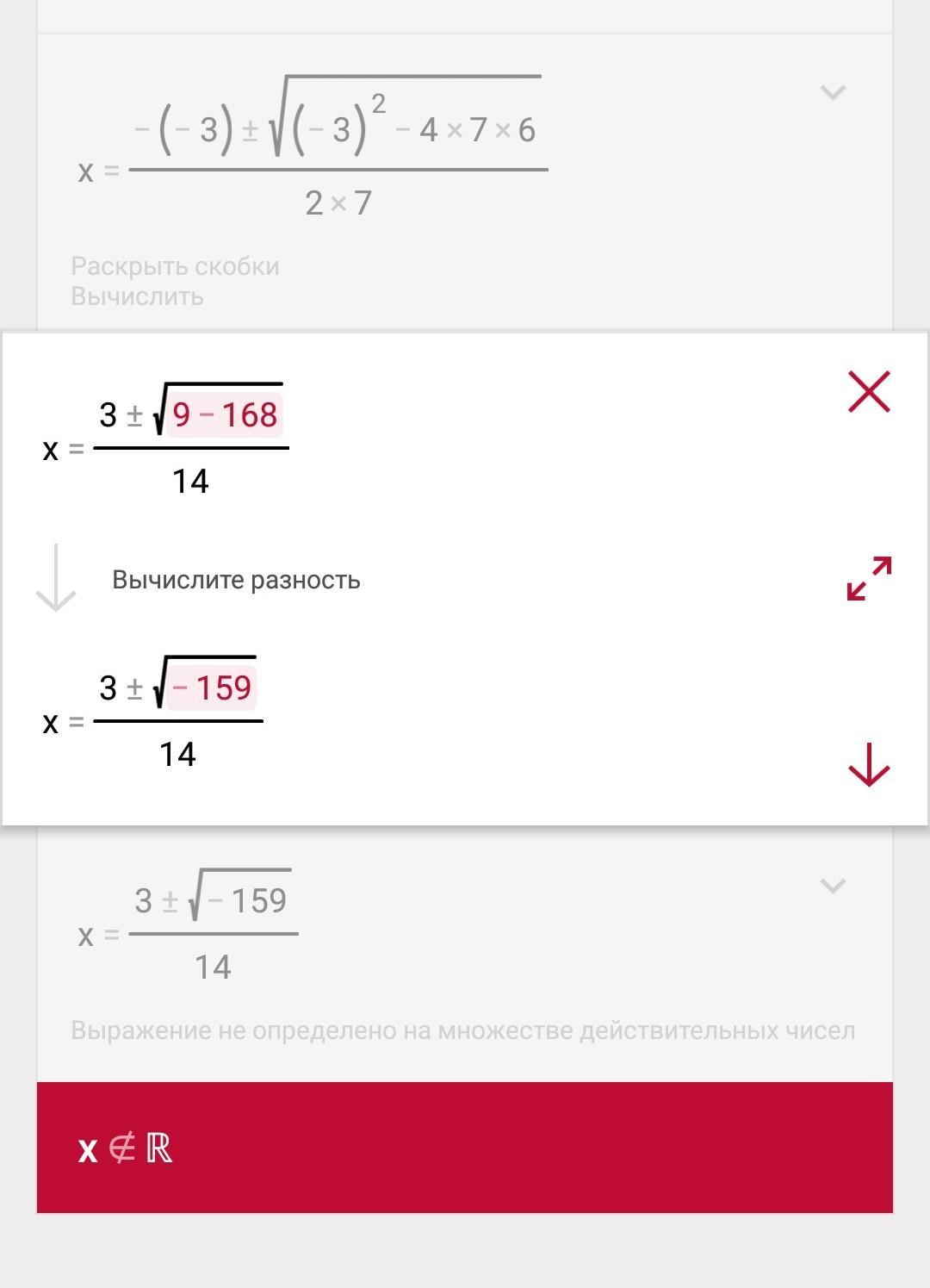Tap the red expand-arrows icon for more detail
The height and width of the screenshot is (1288, 930).
[x=869, y=578]
